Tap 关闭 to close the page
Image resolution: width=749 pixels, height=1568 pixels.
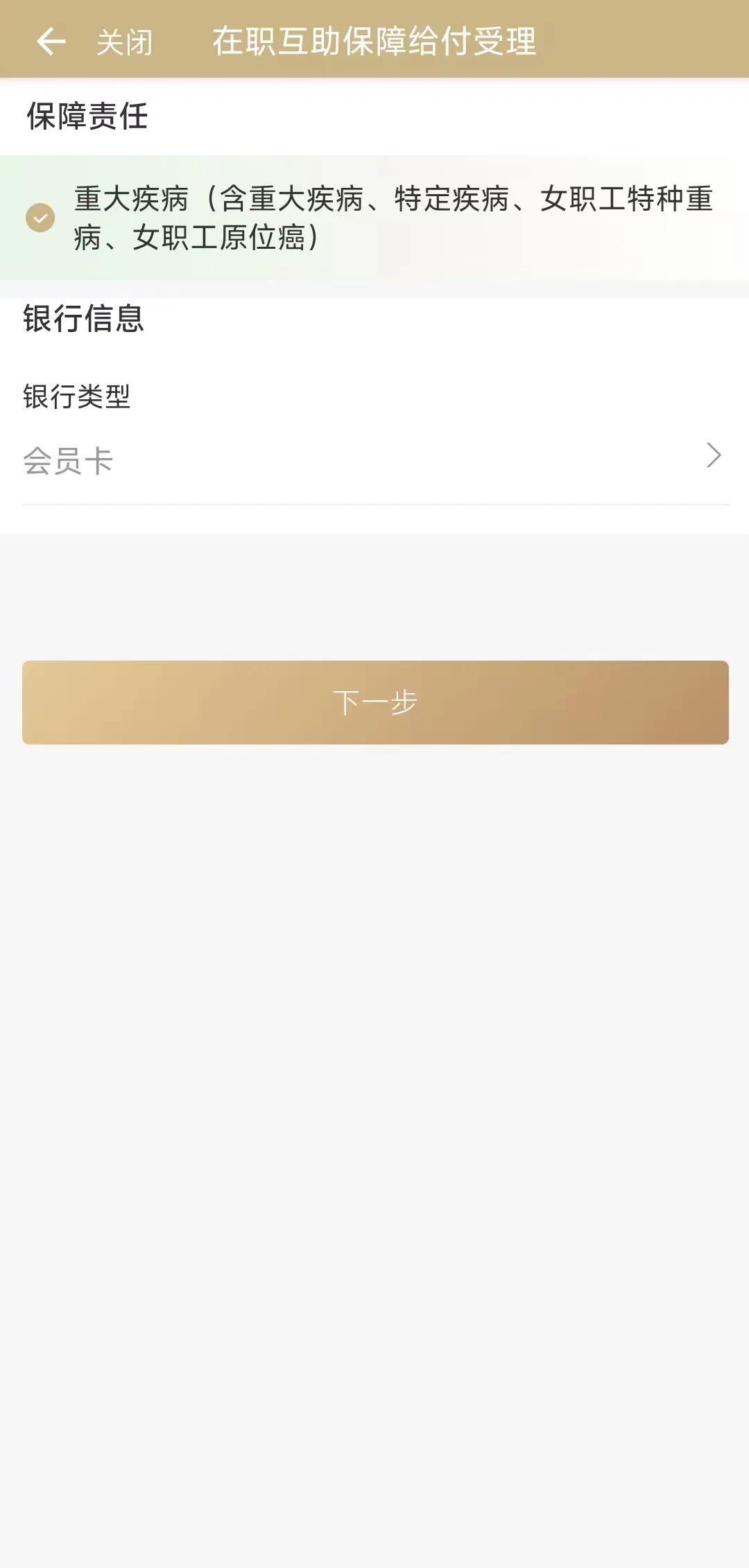pos(124,42)
